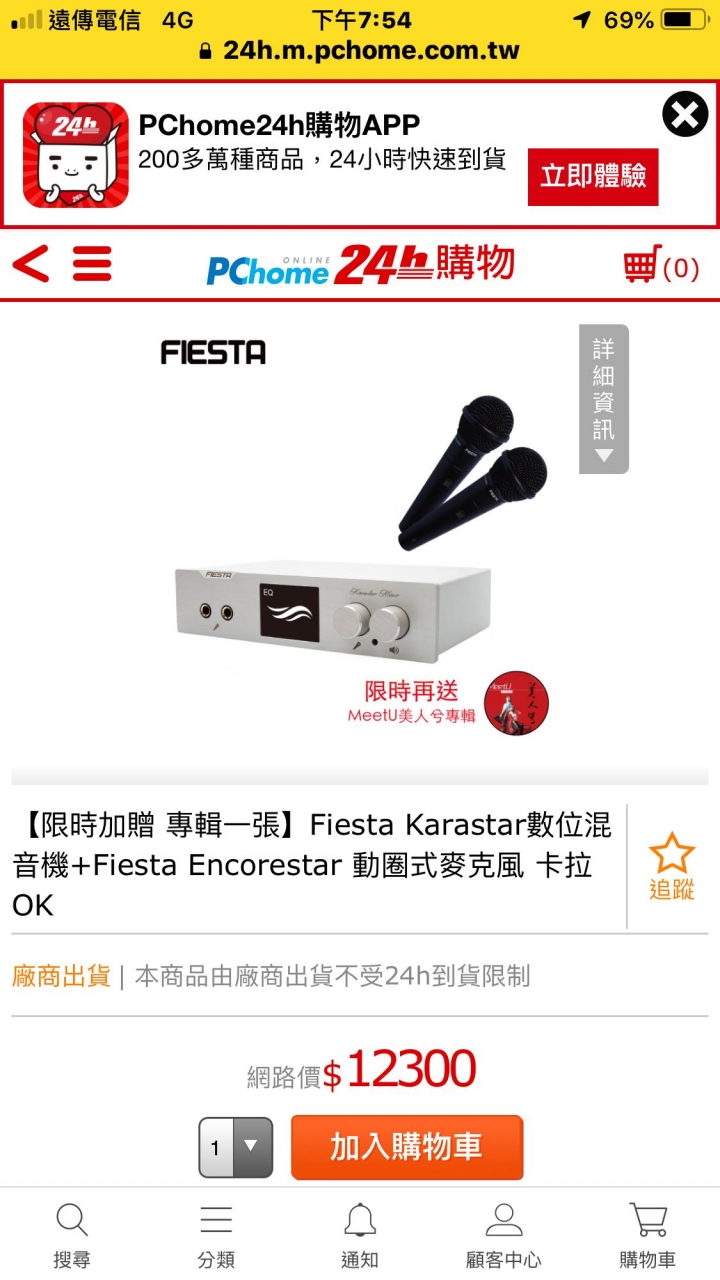Open the shopping cart icon in header

click(x=660, y=266)
